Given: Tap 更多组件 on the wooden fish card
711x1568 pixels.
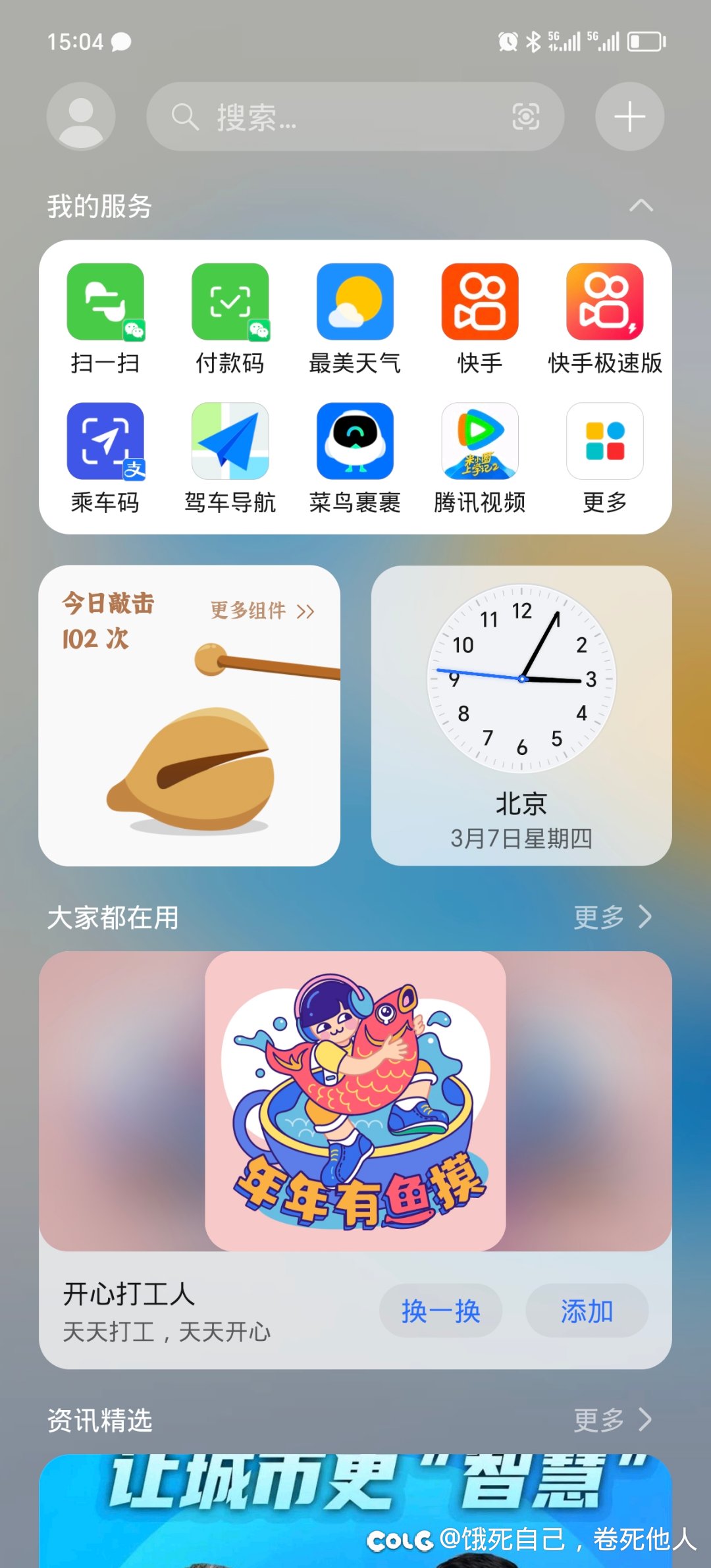Looking at the screenshot, I should [262, 611].
